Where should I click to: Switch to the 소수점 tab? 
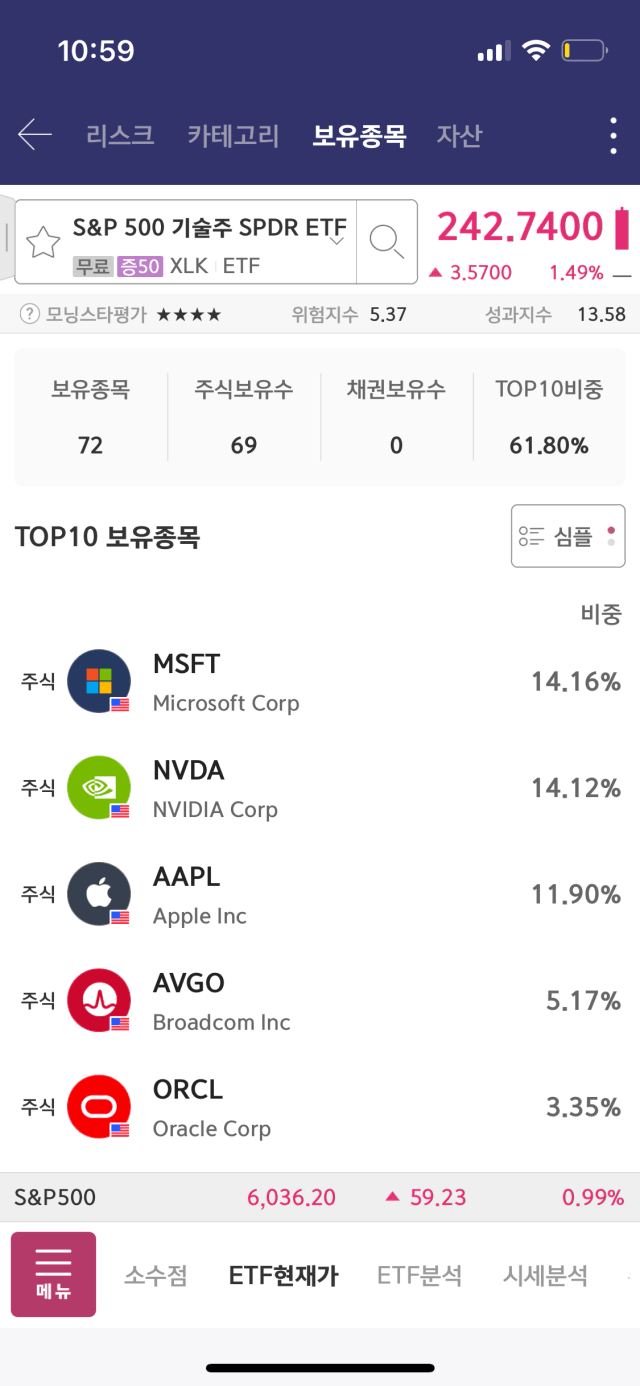click(x=155, y=1276)
